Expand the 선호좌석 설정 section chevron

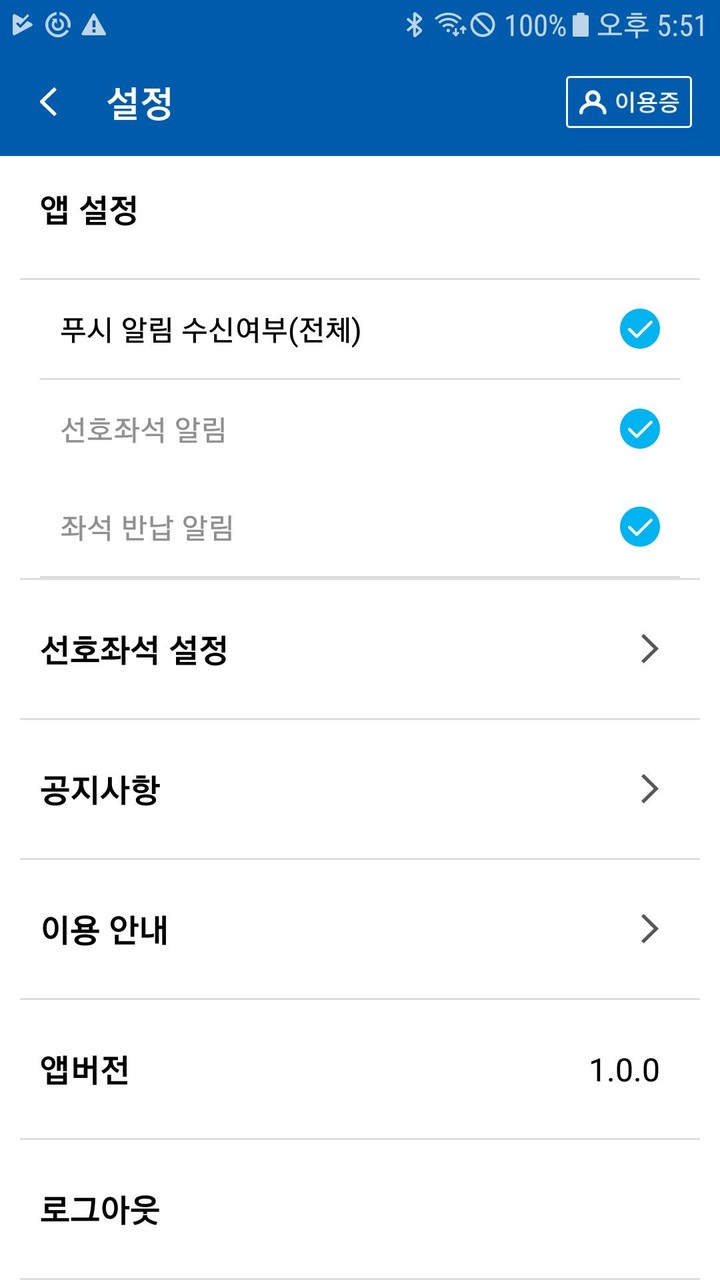coord(650,649)
